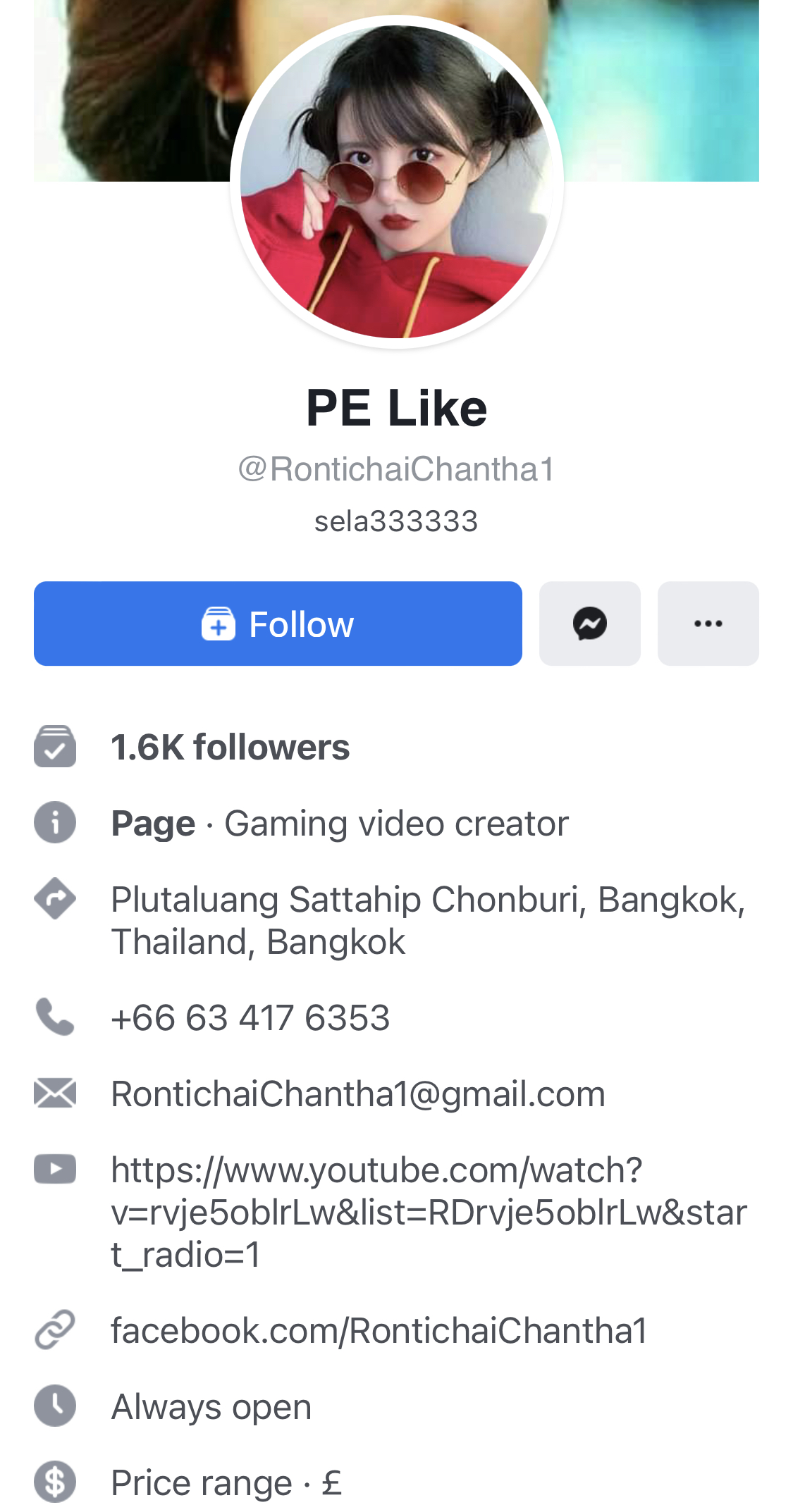This screenshot has width=793, height=1512.
Task: Open the Page Gaming video creator info
Action: [340, 823]
